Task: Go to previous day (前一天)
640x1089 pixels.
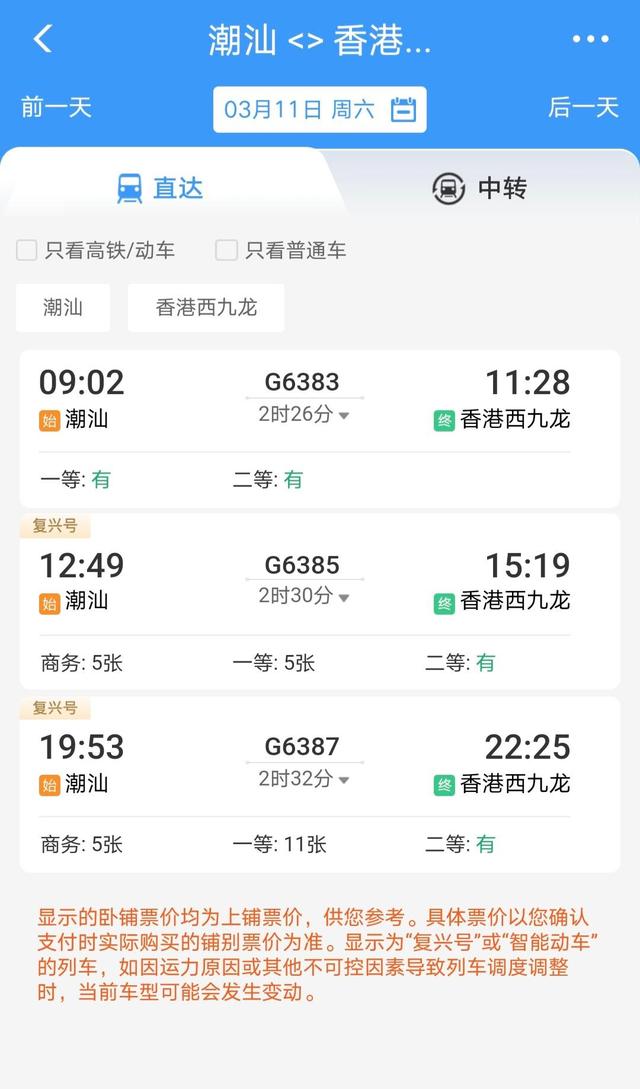Action: pos(56,108)
